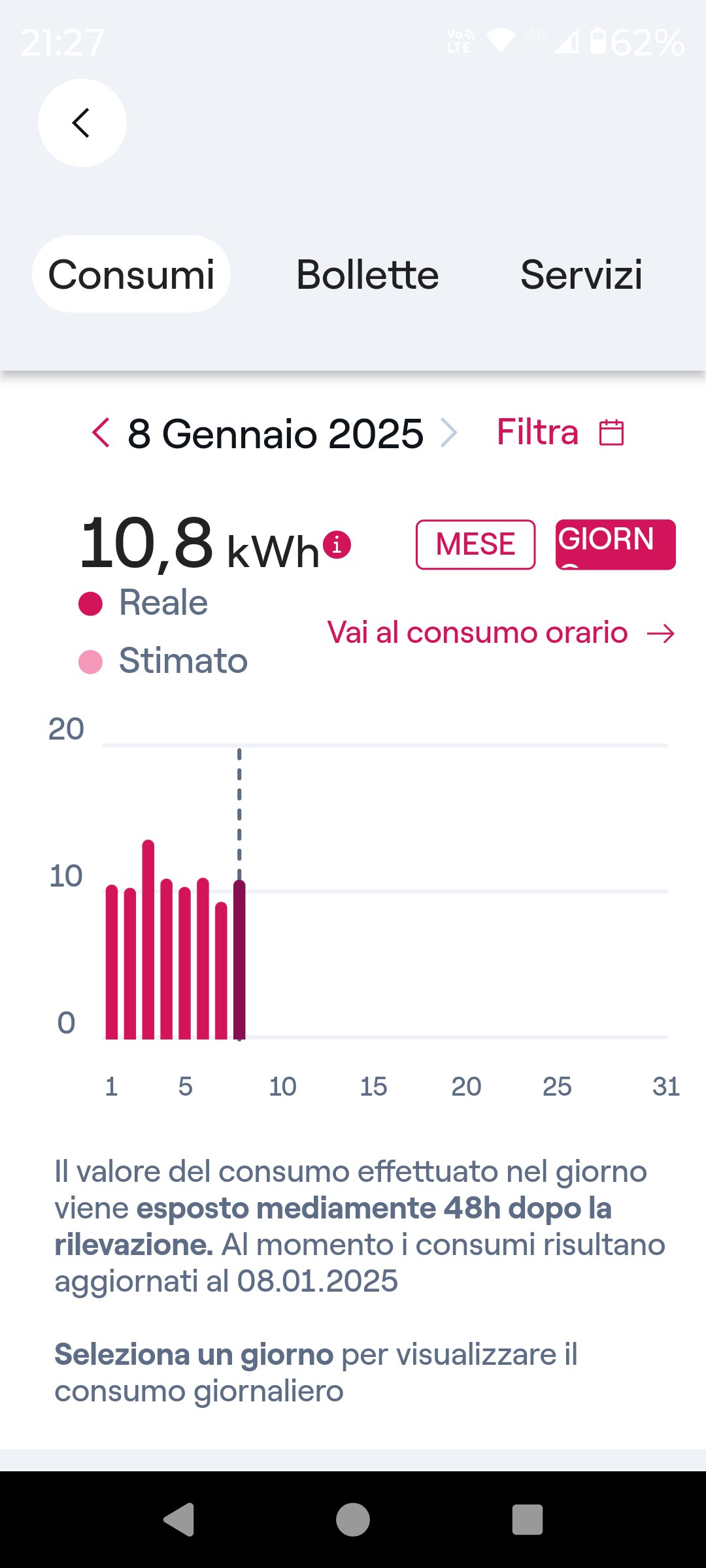
Task: Select the GIORN daily view
Action: (x=615, y=544)
